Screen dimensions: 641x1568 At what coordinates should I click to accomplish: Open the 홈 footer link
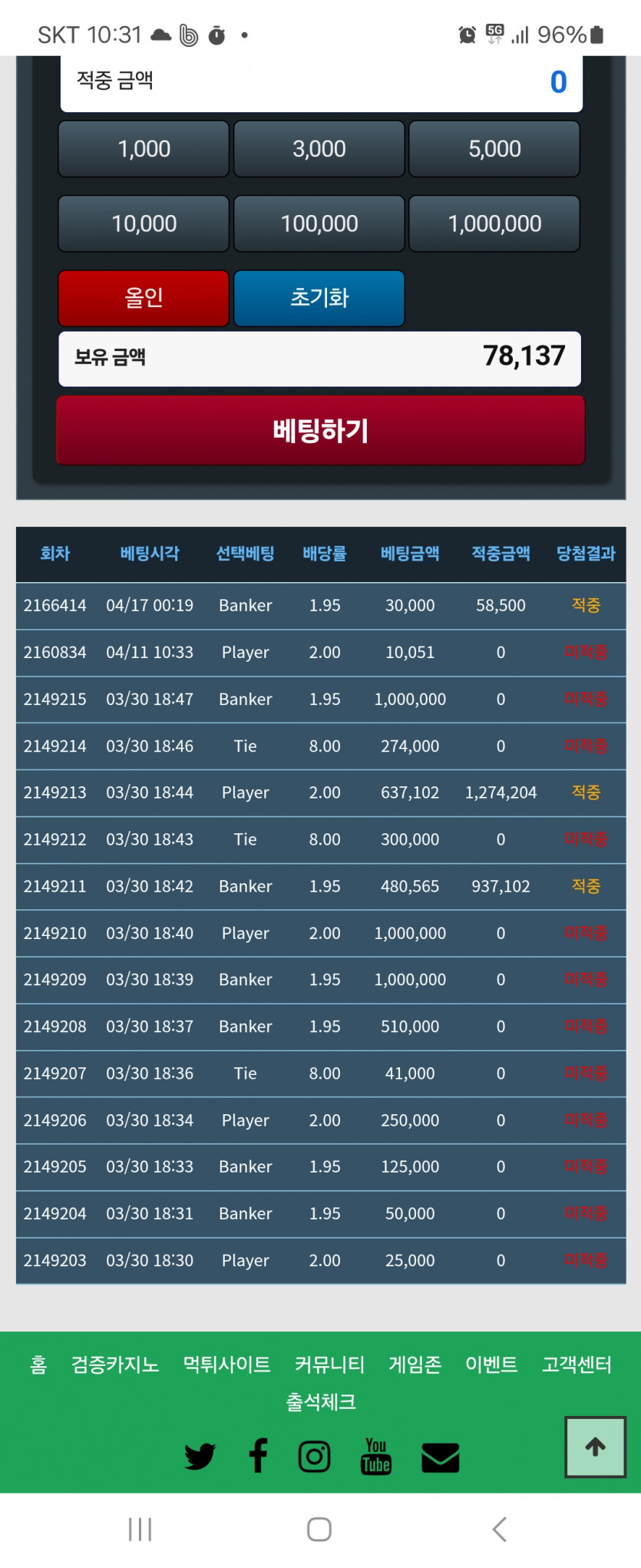coord(38,1365)
